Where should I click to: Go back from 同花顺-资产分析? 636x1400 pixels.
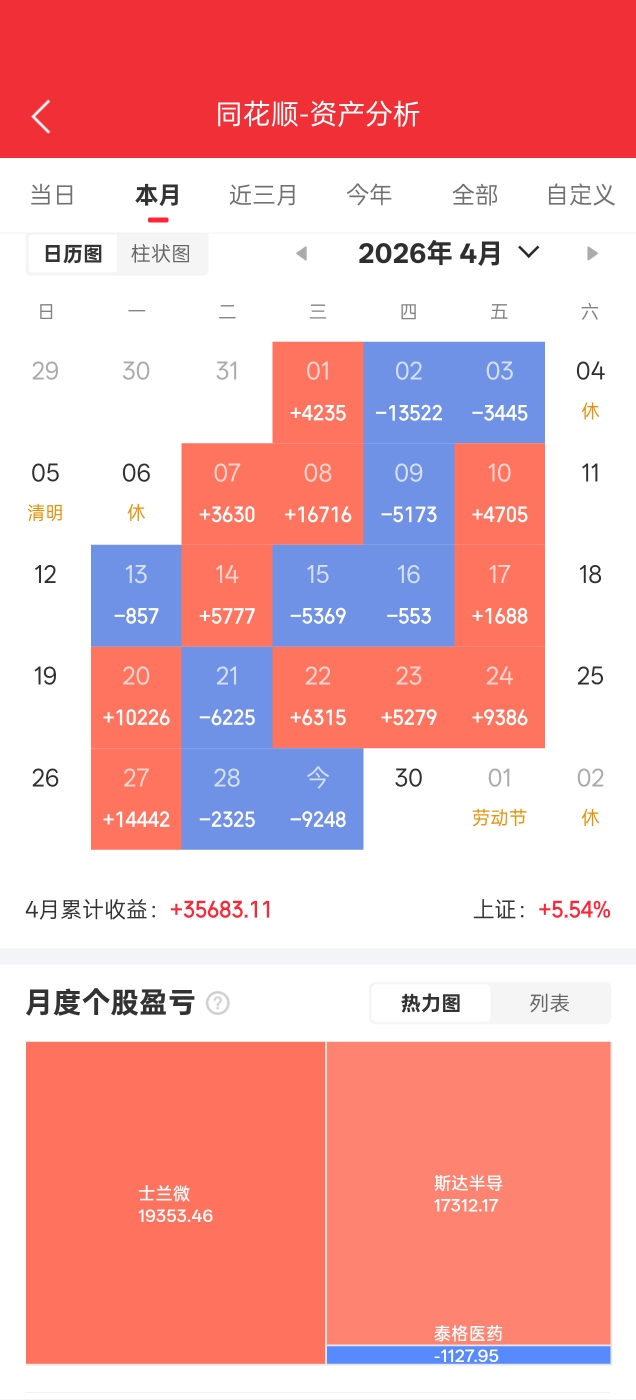[41, 116]
